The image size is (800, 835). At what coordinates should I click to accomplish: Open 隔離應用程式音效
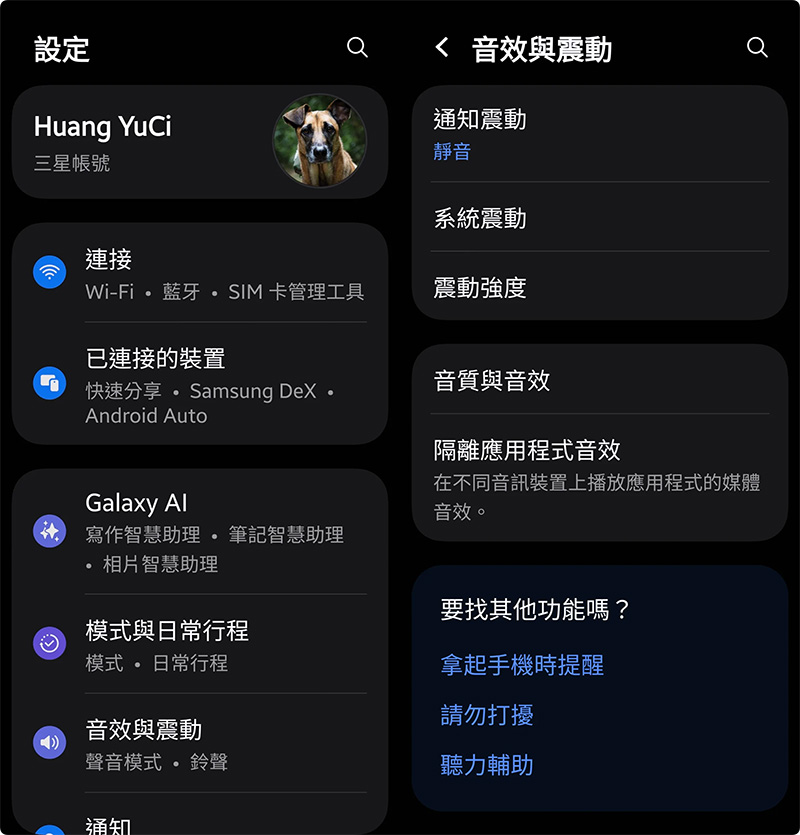(x=600, y=478)
